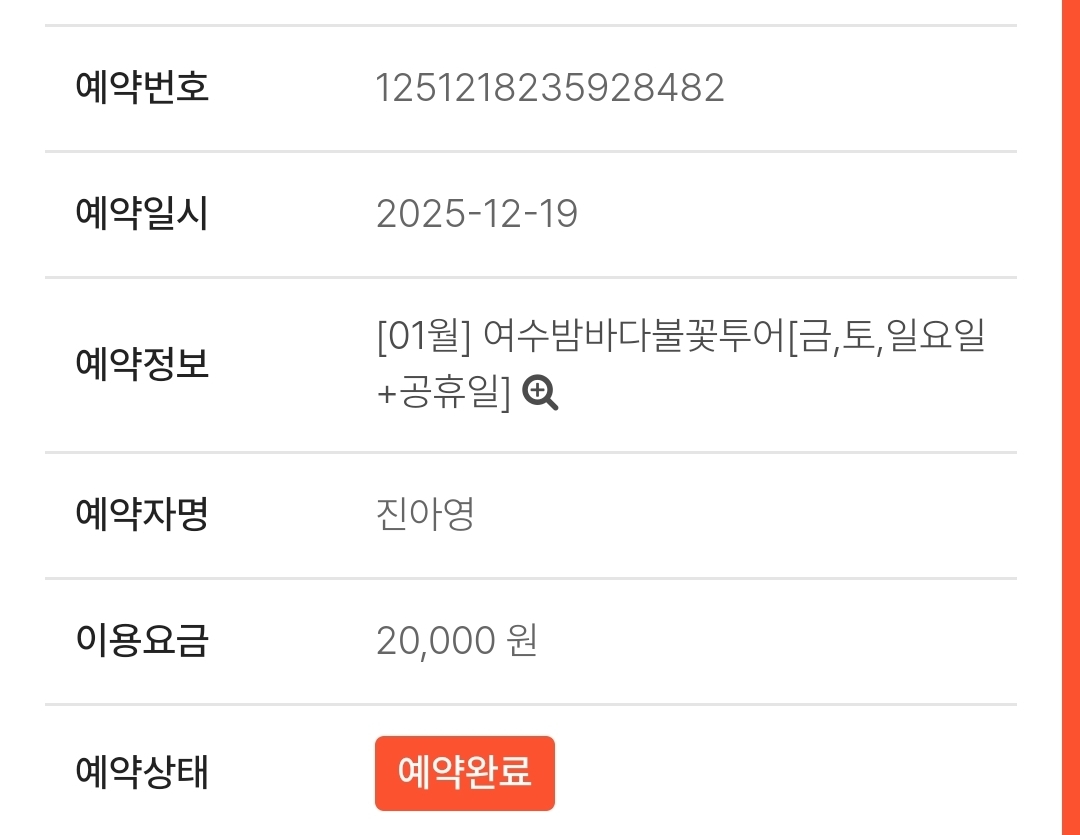1080x835 pixels.
Task: Open the reservation info magnifier icon
Action: point(540,394)
